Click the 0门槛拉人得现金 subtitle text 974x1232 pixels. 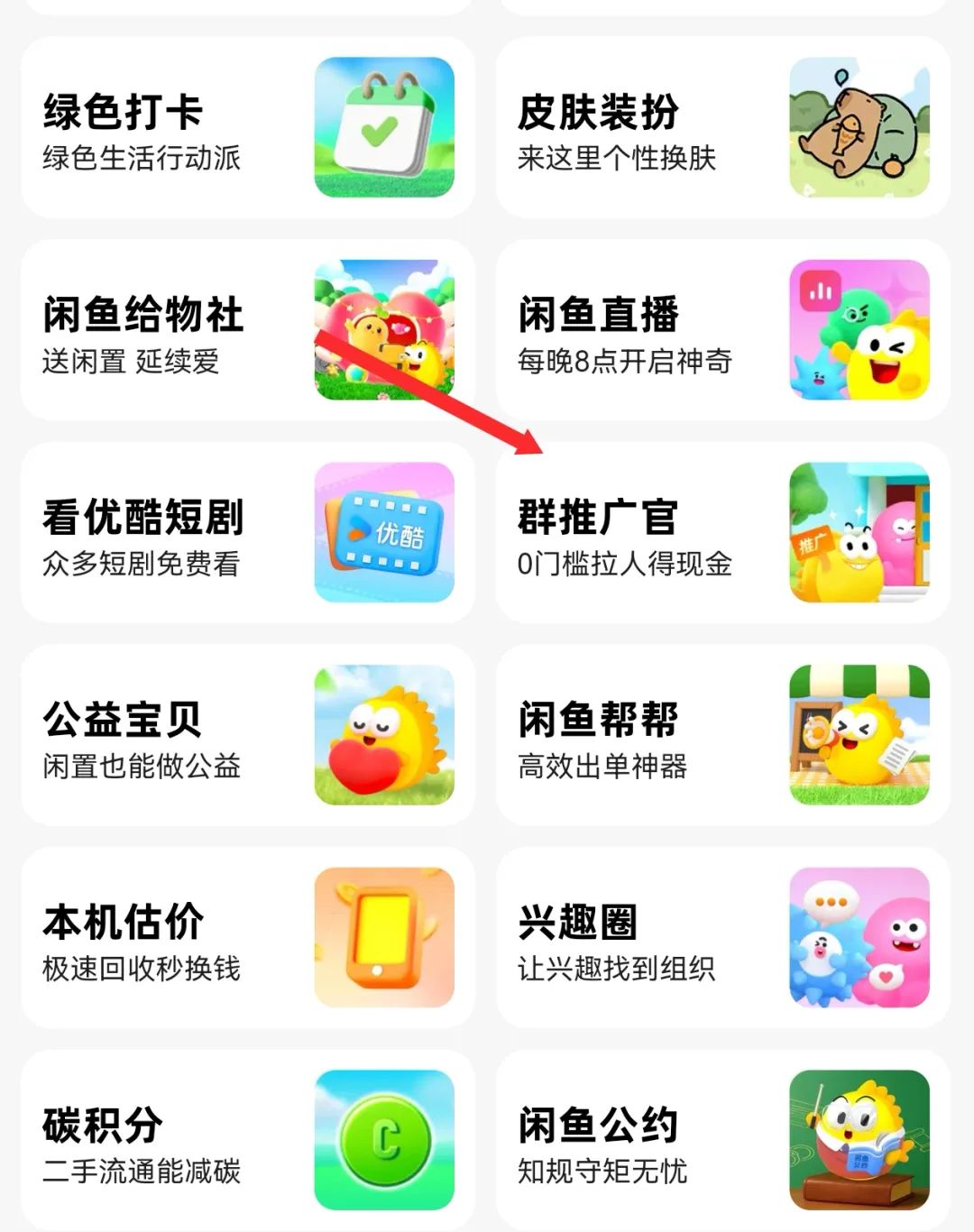tap(624, 565)
